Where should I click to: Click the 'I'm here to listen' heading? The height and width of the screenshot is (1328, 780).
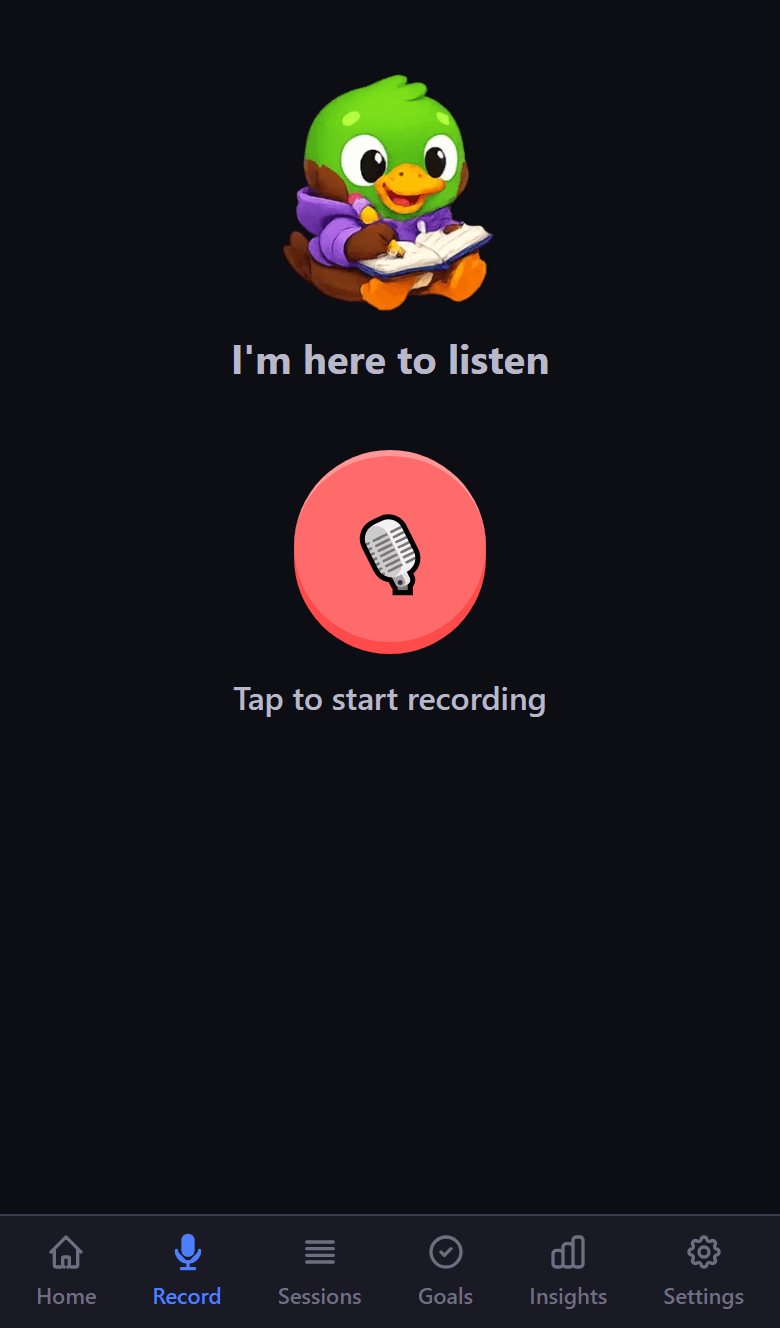[390, 360]
